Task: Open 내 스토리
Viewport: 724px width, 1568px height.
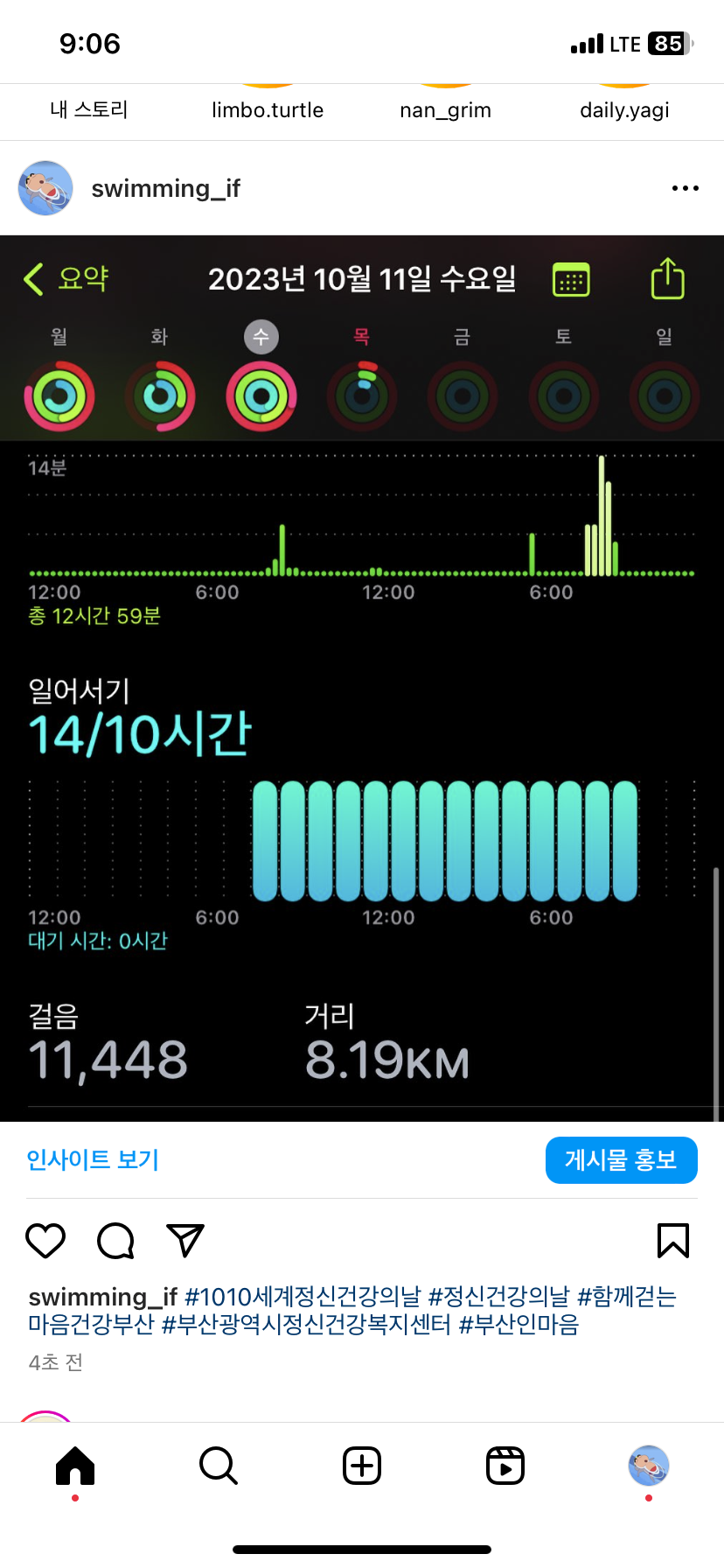Action: tap(89, 108)
